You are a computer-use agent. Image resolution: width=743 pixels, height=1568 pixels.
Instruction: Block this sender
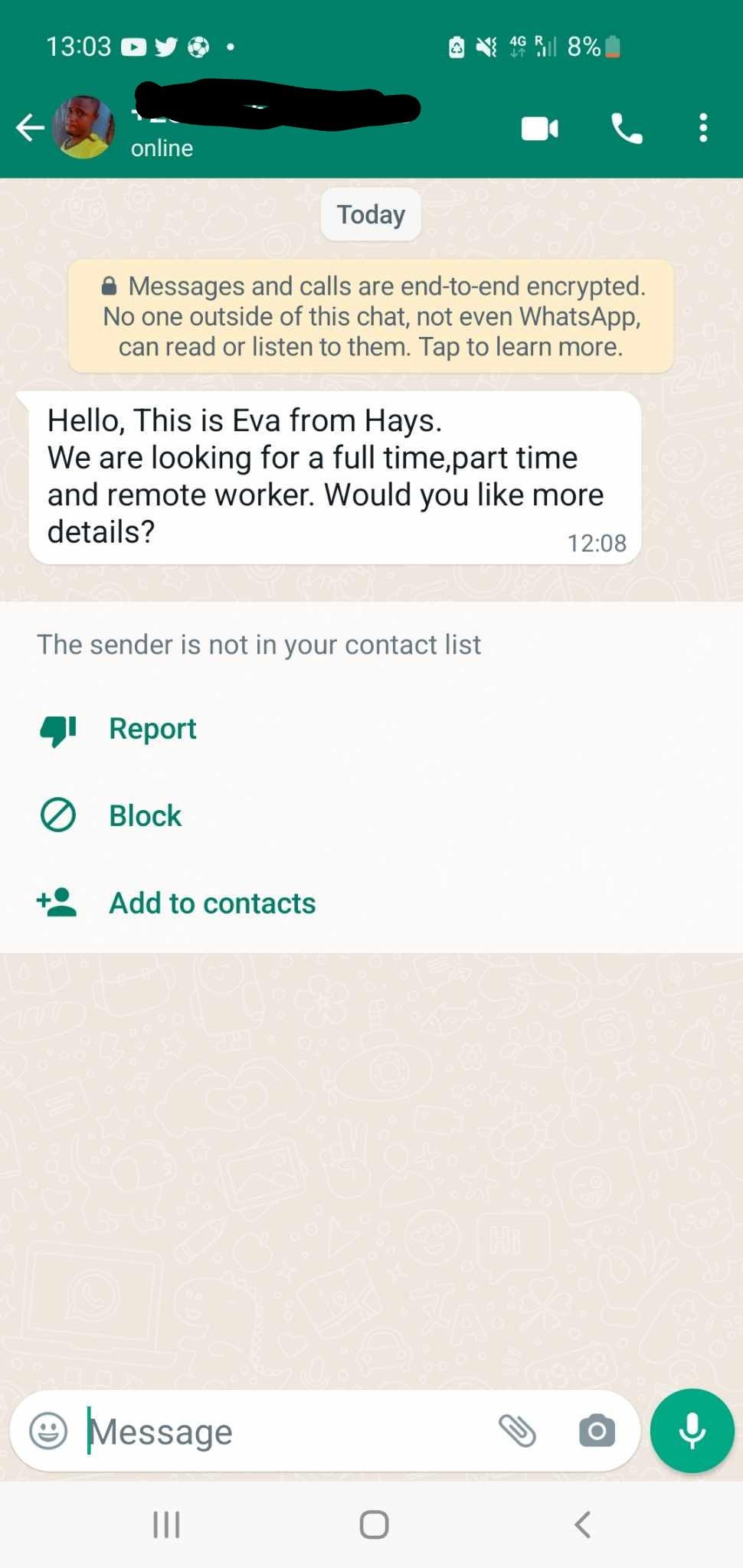point(145,816)
